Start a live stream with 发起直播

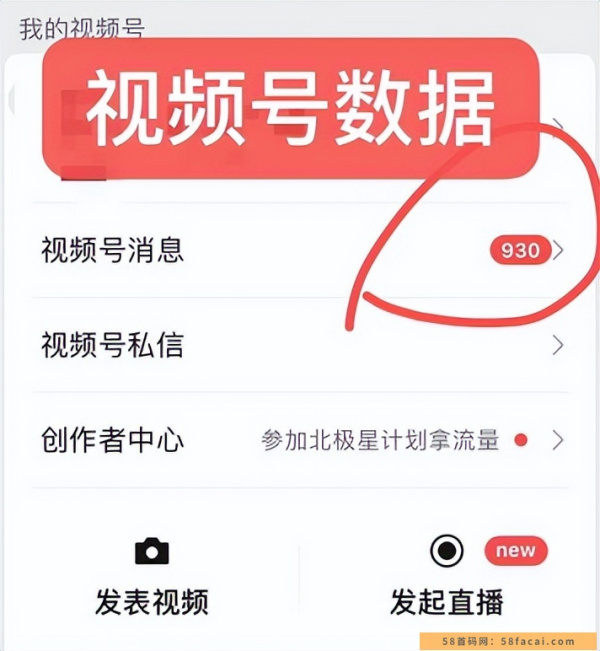tap(447, 578)
